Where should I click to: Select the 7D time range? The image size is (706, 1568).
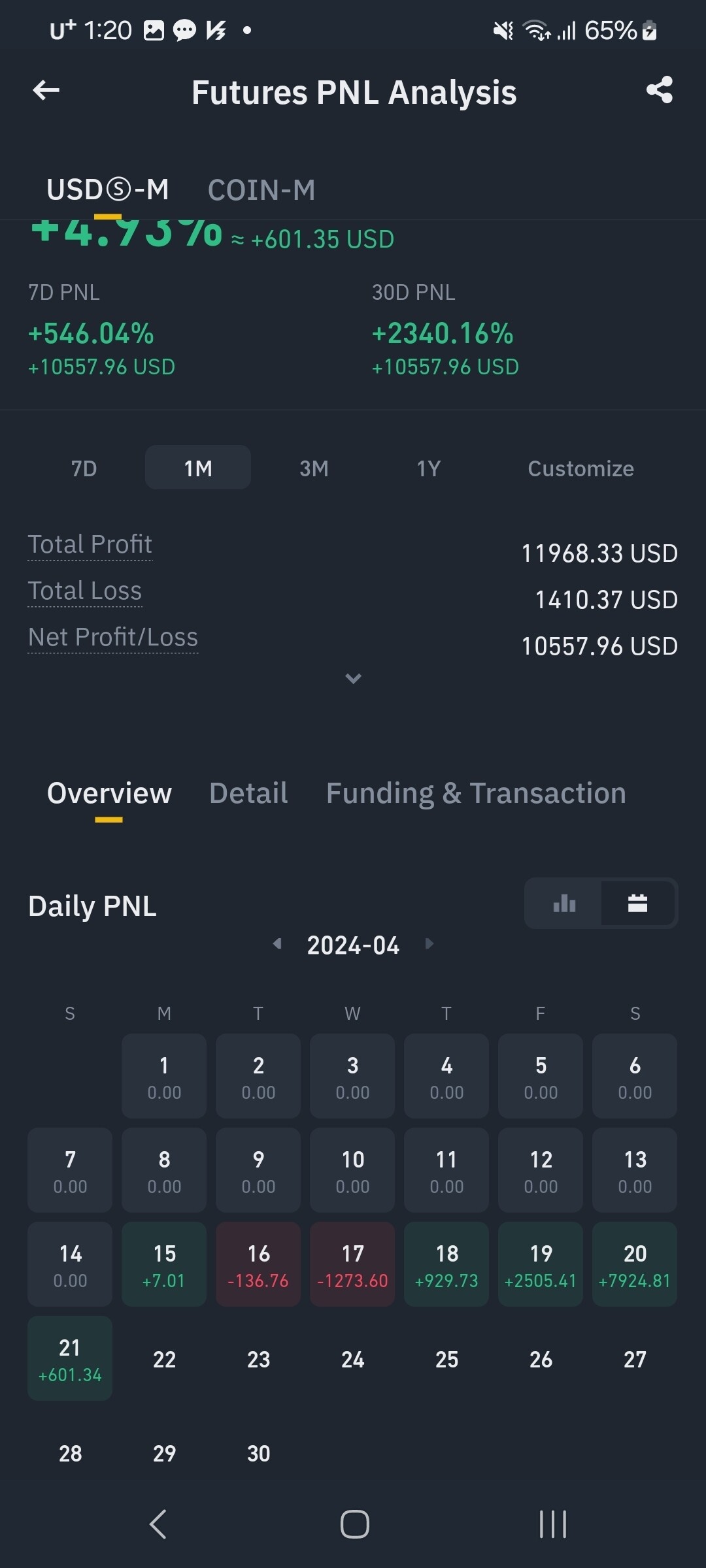coord(84,468)
